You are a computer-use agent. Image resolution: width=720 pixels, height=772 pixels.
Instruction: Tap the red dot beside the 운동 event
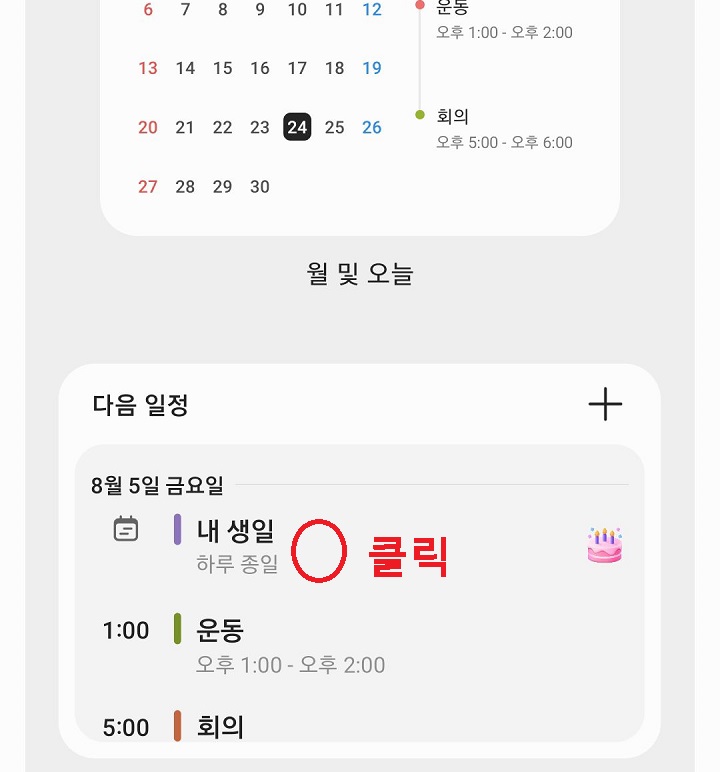(x=422, y=4)
